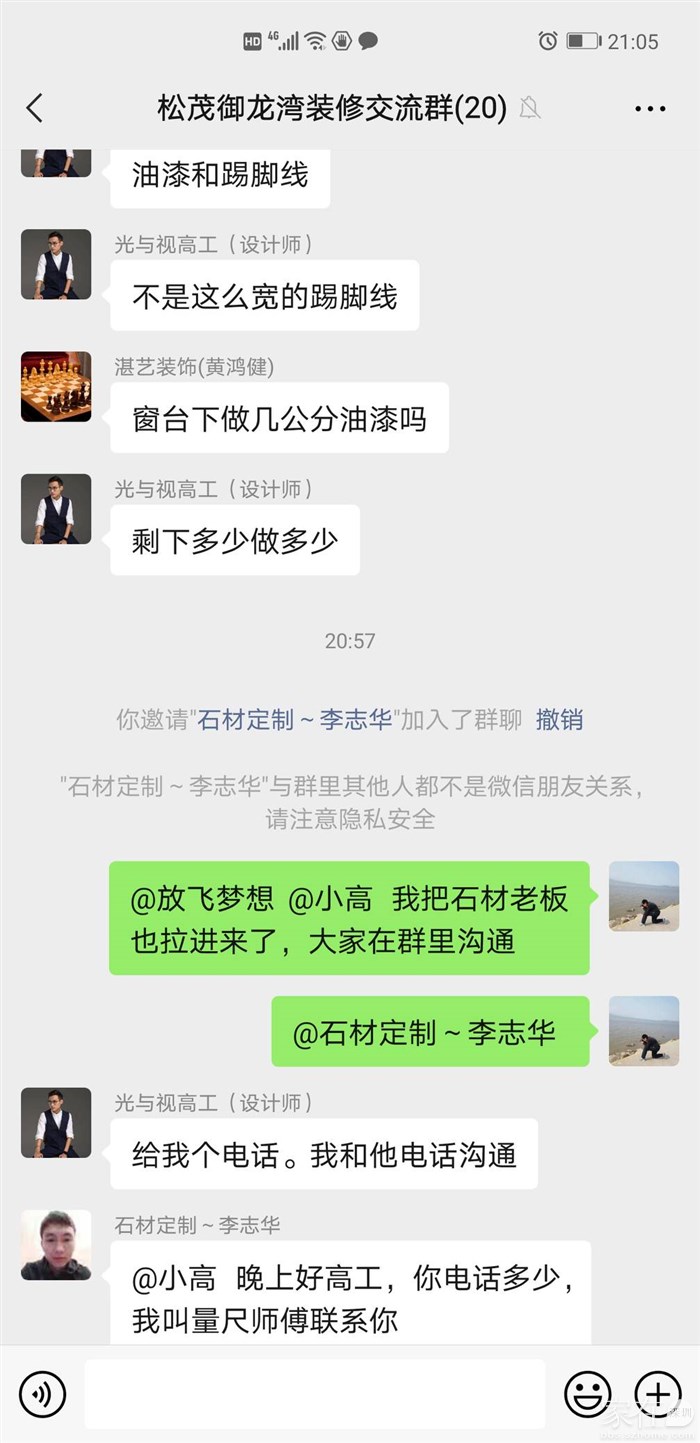Open 石材定制～李志华 profile from invite notice
Viewport: 700px width, 1443px height.
(x=295, y=720)
